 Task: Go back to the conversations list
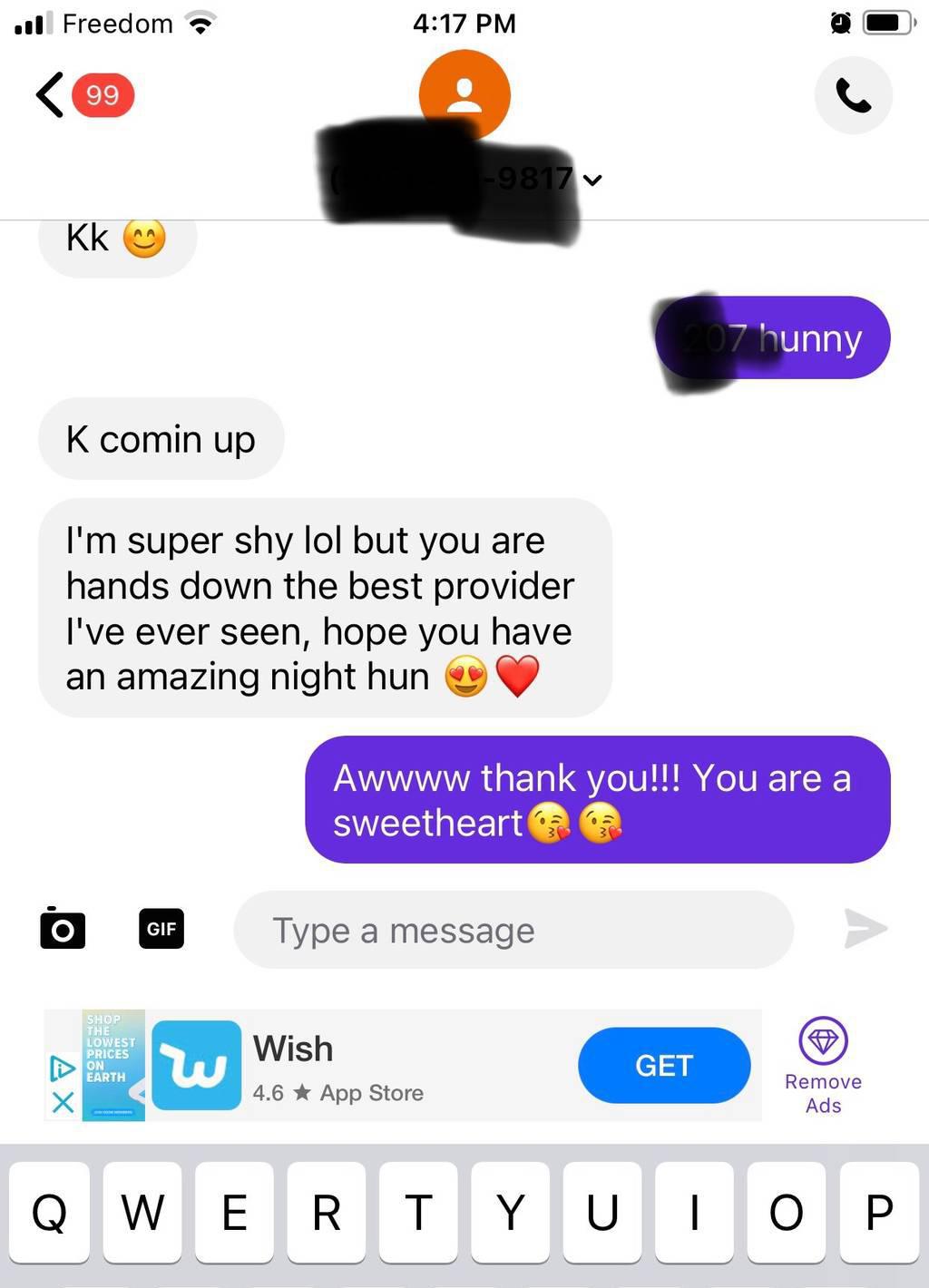click(52, 95)
